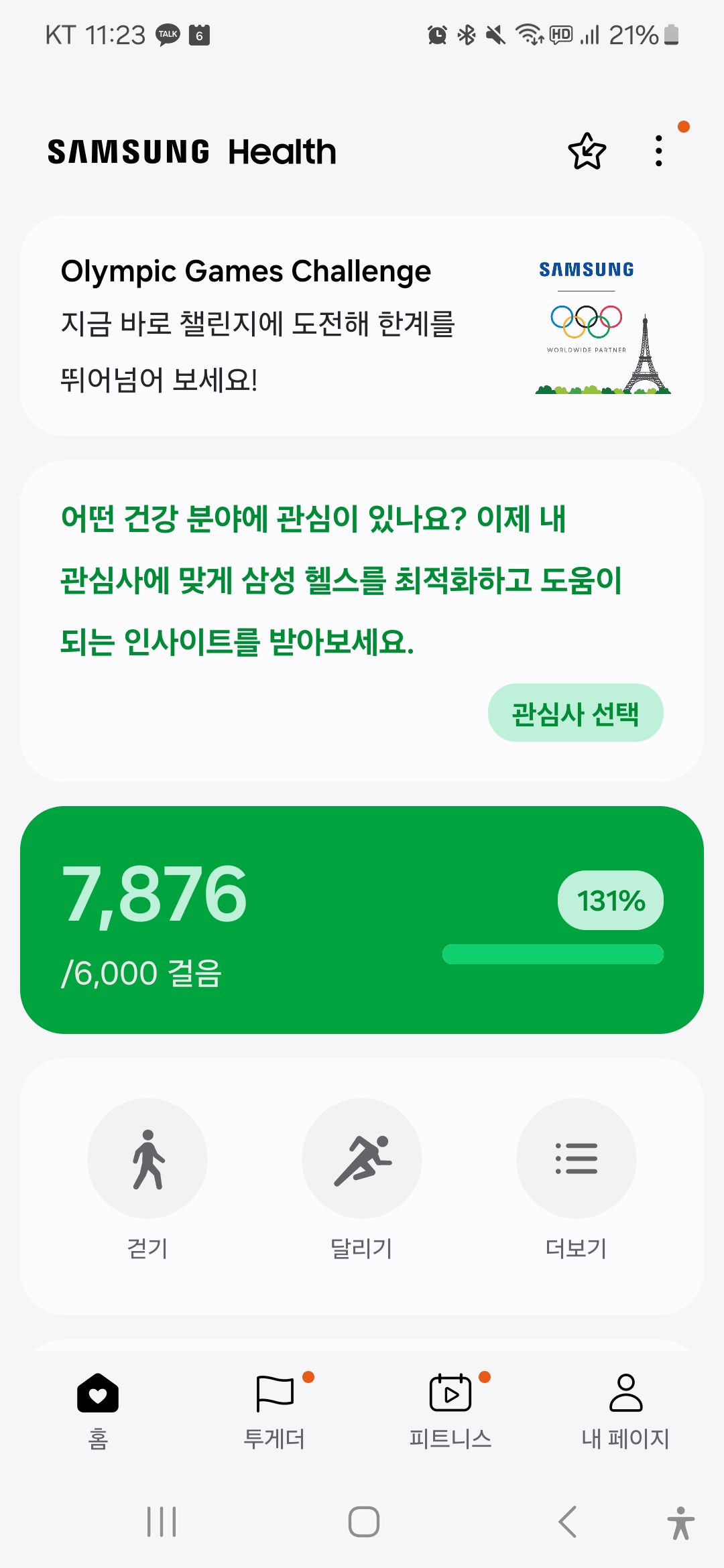The width and height of the screenshot is (724, 1568).
Task: Tap the 관심사 선택 button
Action: tap(576, 713)
